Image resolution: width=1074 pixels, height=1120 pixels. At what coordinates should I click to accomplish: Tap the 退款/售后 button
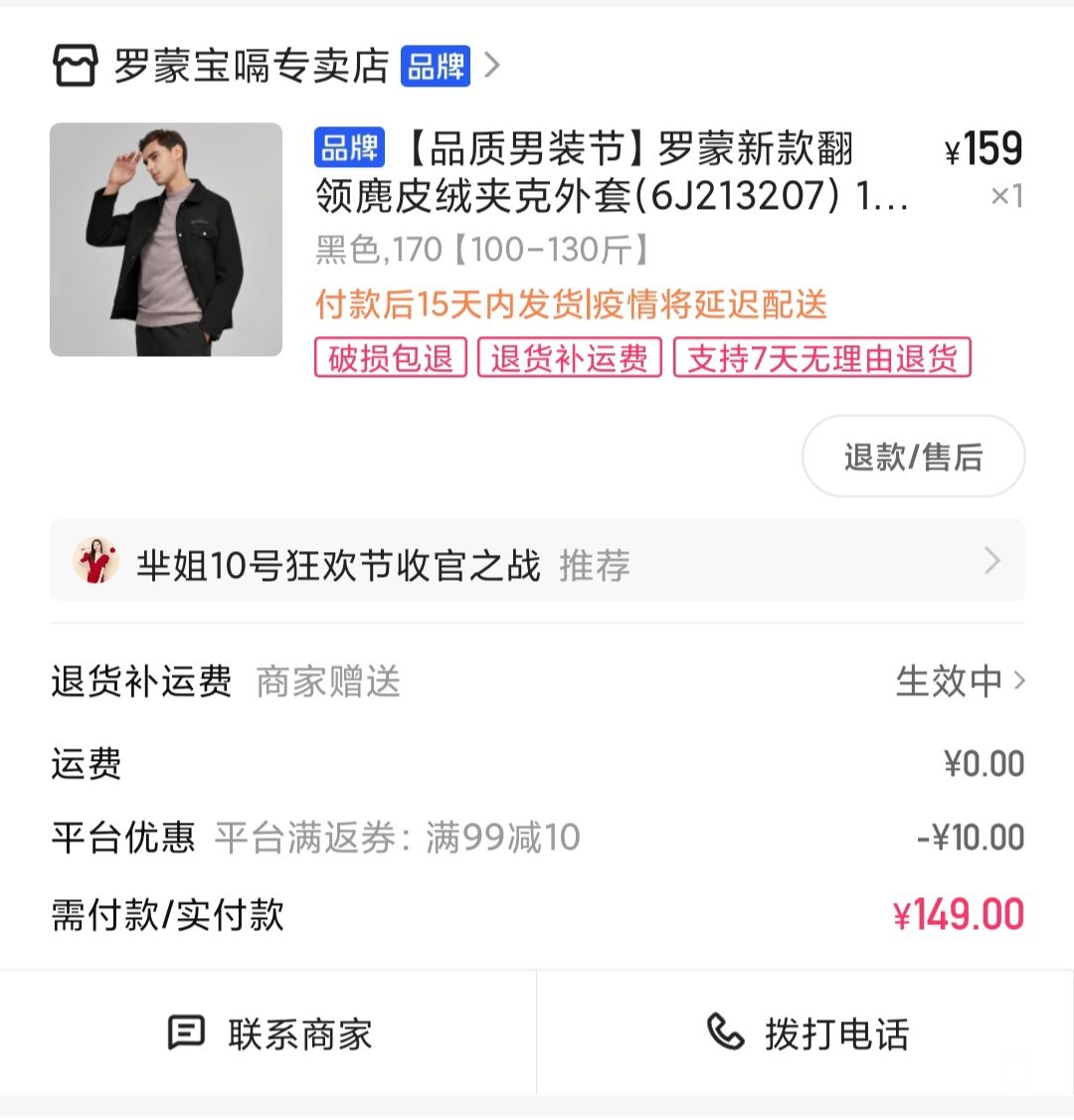pyautogui.click(x=913, y=457)
